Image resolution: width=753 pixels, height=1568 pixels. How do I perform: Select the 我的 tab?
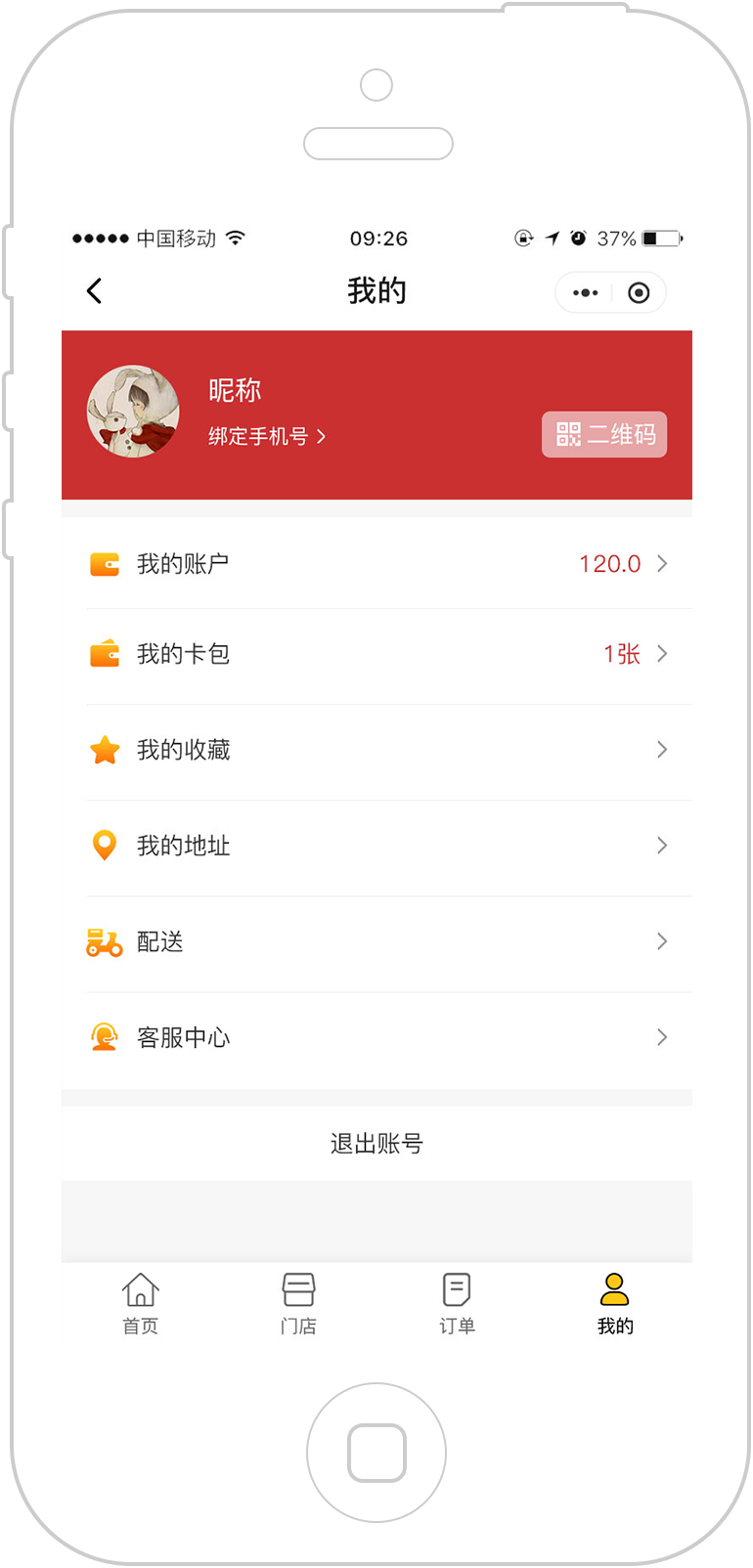(615, 1303)
